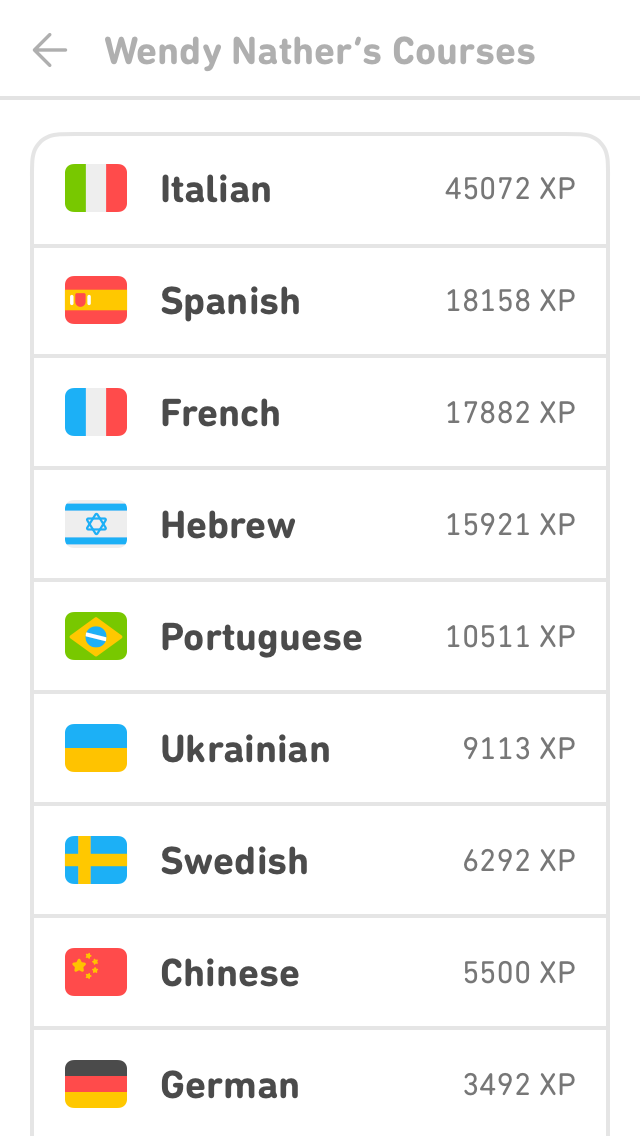Select the Swedish course entry
Viewport: 640px width, 1136px height.
click(x=320, y=860)
